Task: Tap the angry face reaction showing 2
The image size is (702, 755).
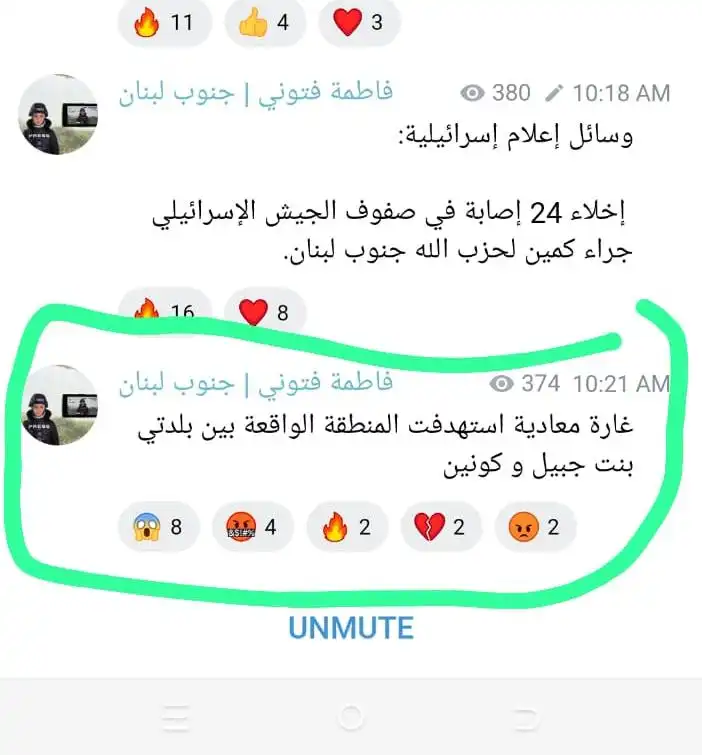Action: point(535,526)
